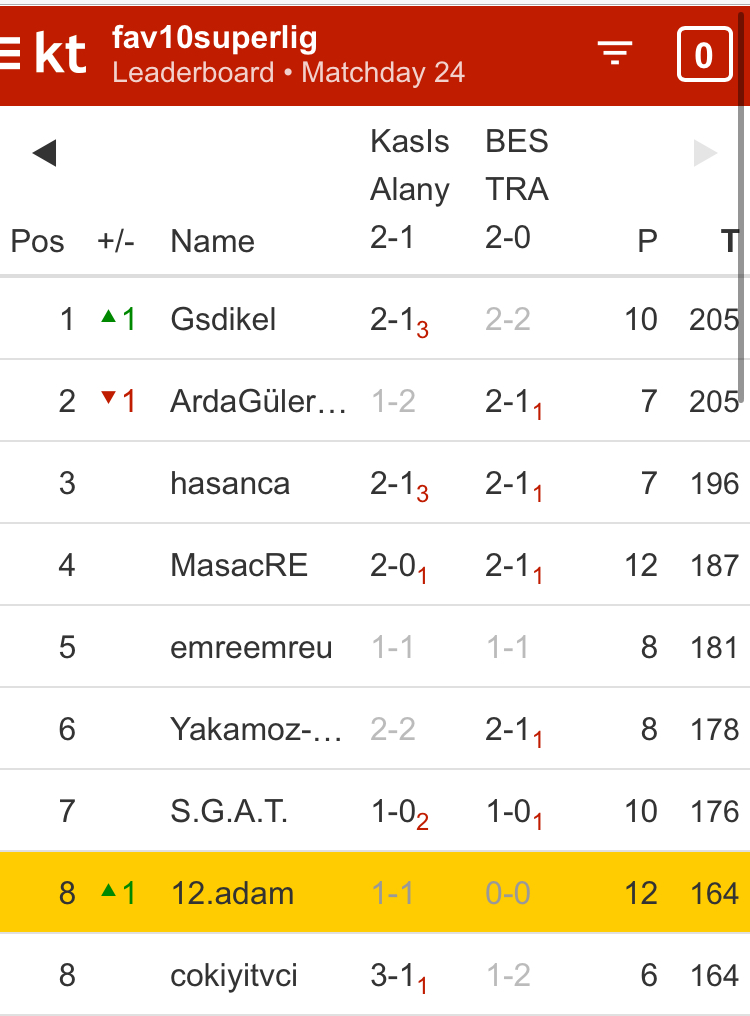Screen dimensions: 750x1016
Task: View MasacRE's predictions row
Action: 239,566
